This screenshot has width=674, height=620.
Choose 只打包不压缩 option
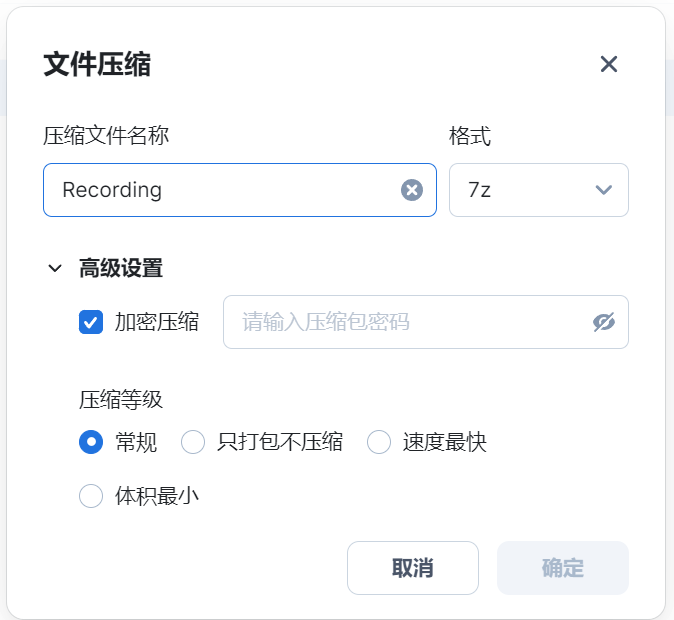point(193,442)
